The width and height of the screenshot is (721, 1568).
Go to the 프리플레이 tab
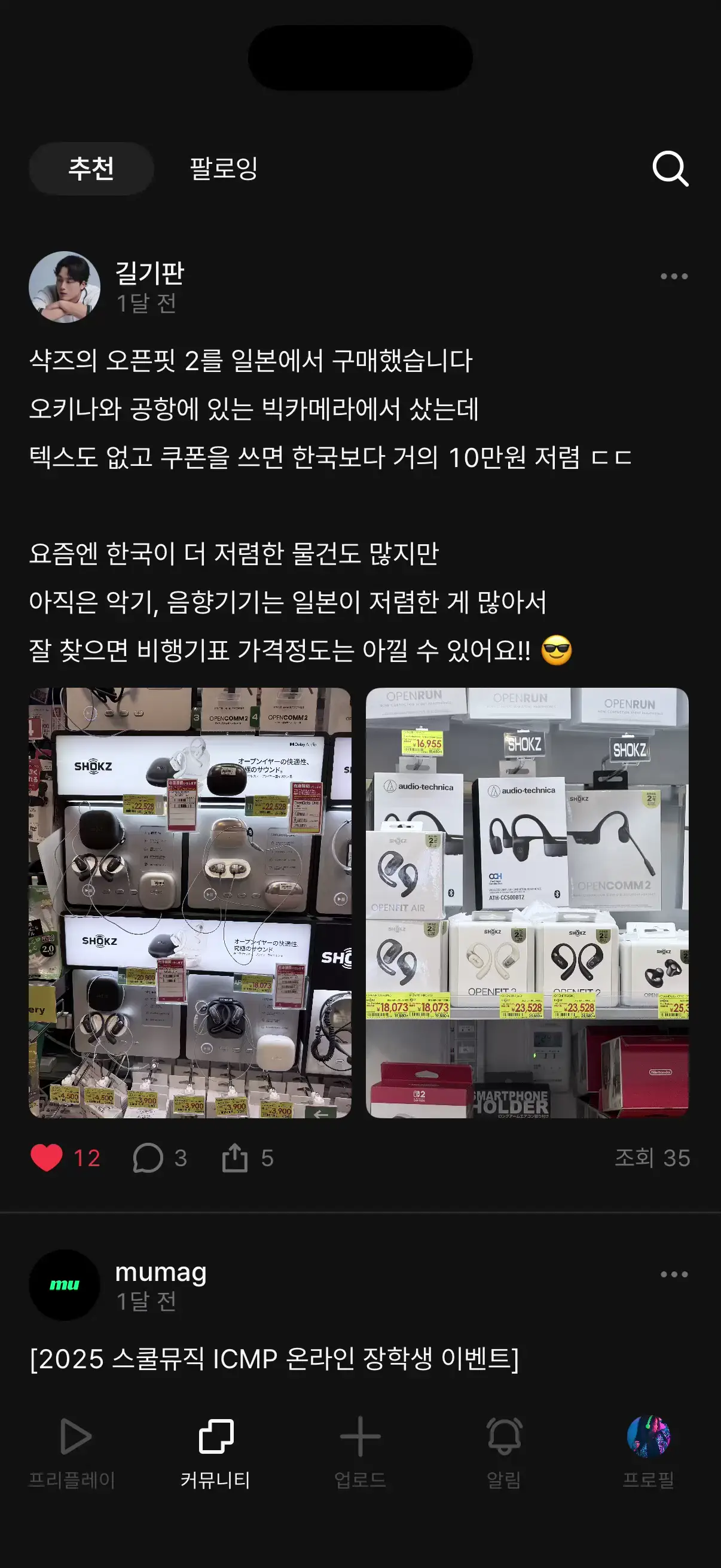[x=72, y=1452]
